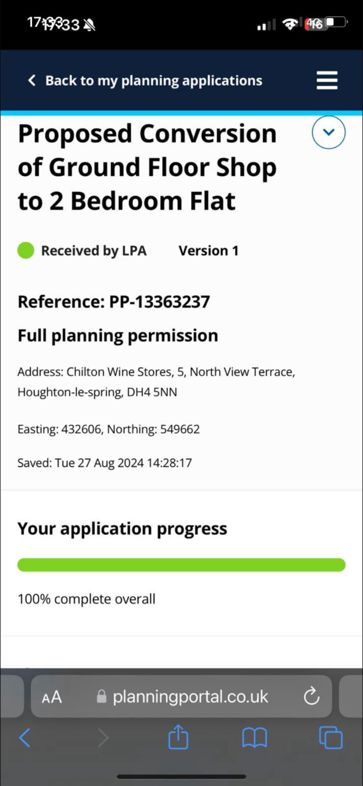Open the hamburger menu

click(x=327, y=80)
